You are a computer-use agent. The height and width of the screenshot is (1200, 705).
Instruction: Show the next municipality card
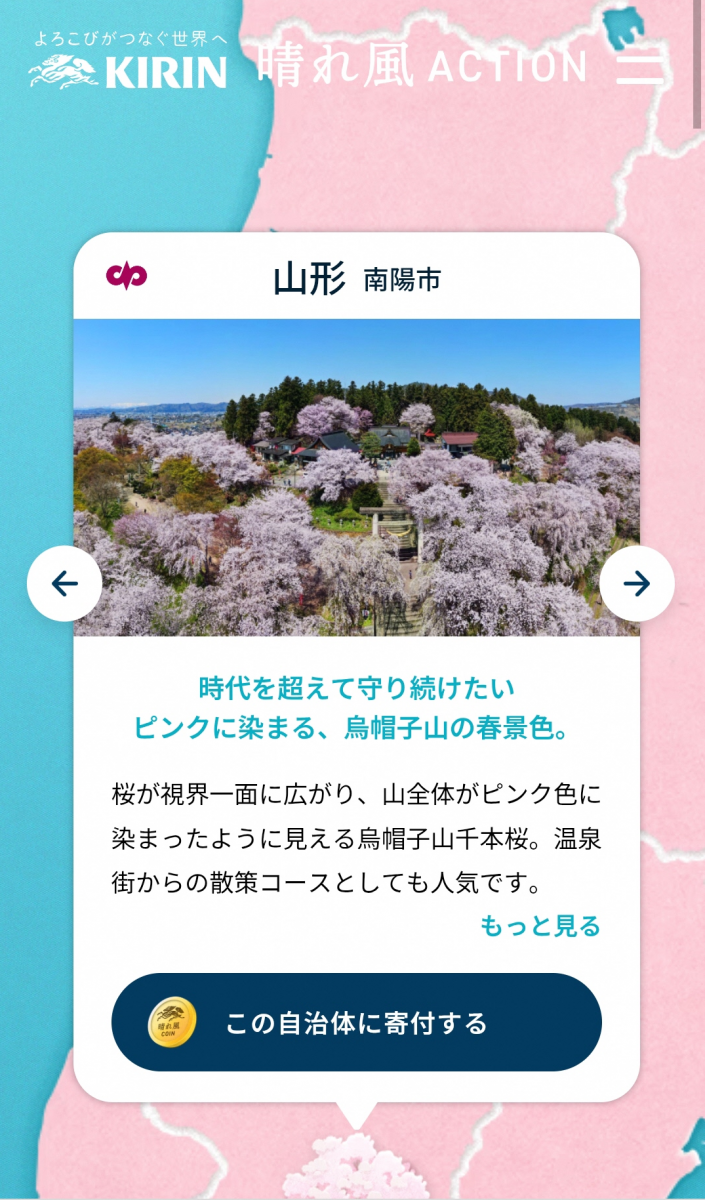coord(637,584)
